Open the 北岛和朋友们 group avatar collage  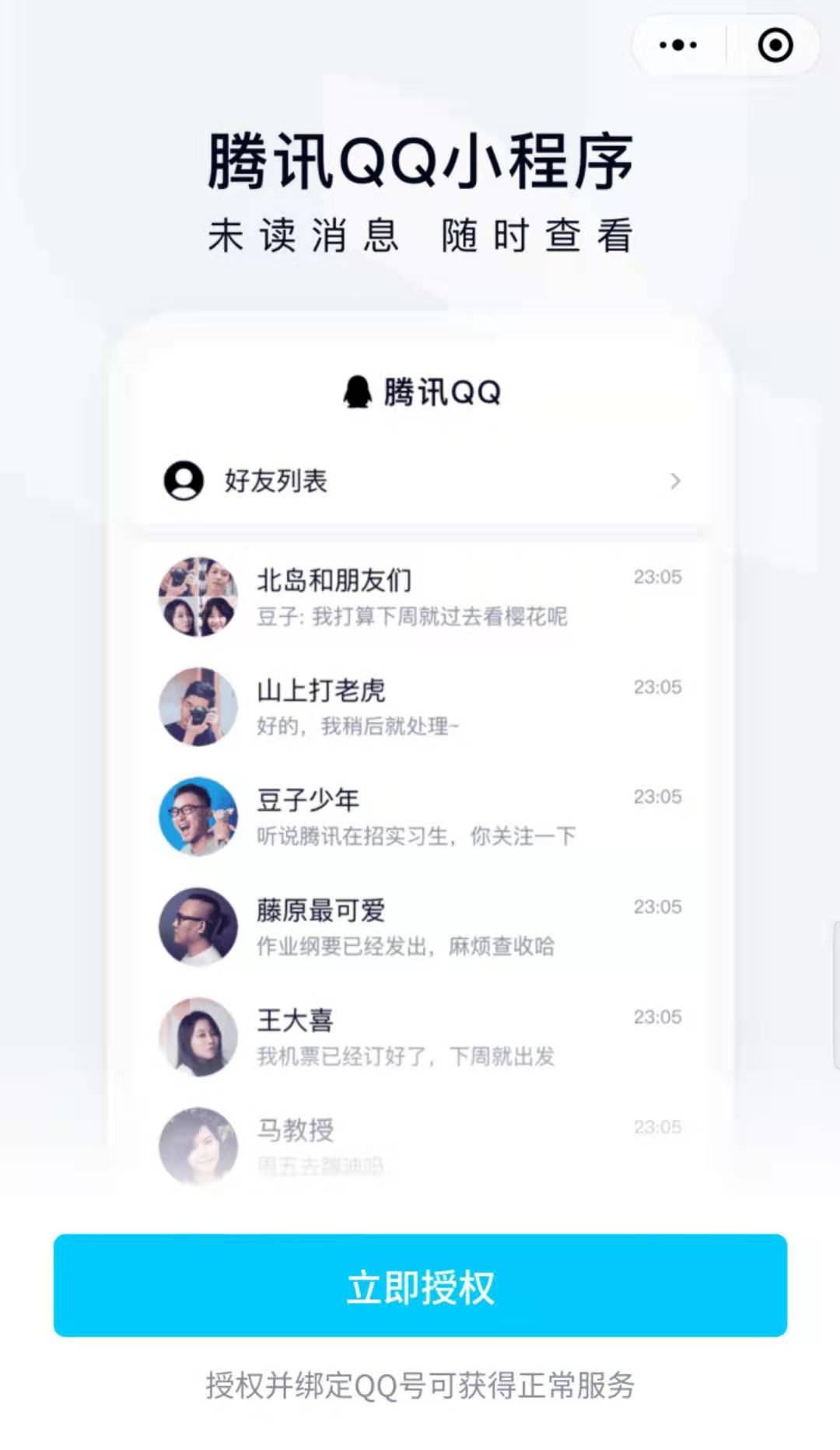pyautogui.click(x=197, y=594)
